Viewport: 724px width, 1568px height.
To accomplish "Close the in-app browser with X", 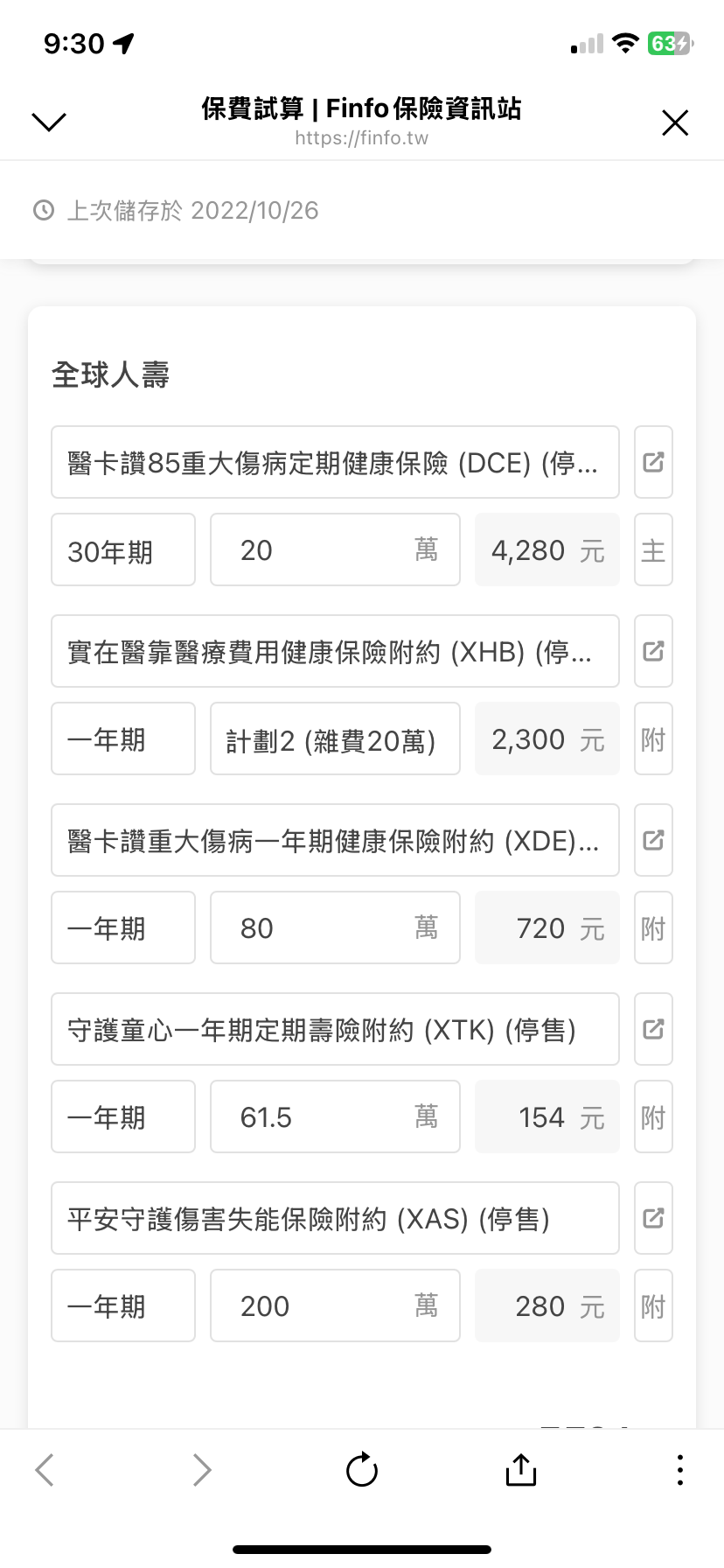I will tap(675, 122).
